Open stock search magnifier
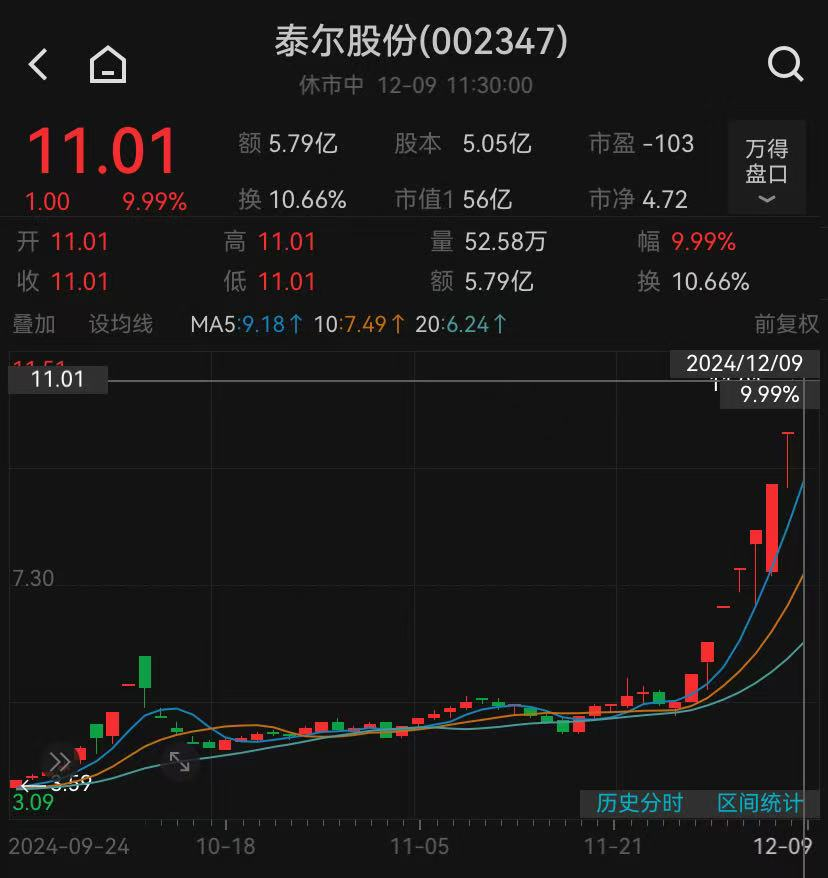828x878 pixels. (x=785, y=65)
